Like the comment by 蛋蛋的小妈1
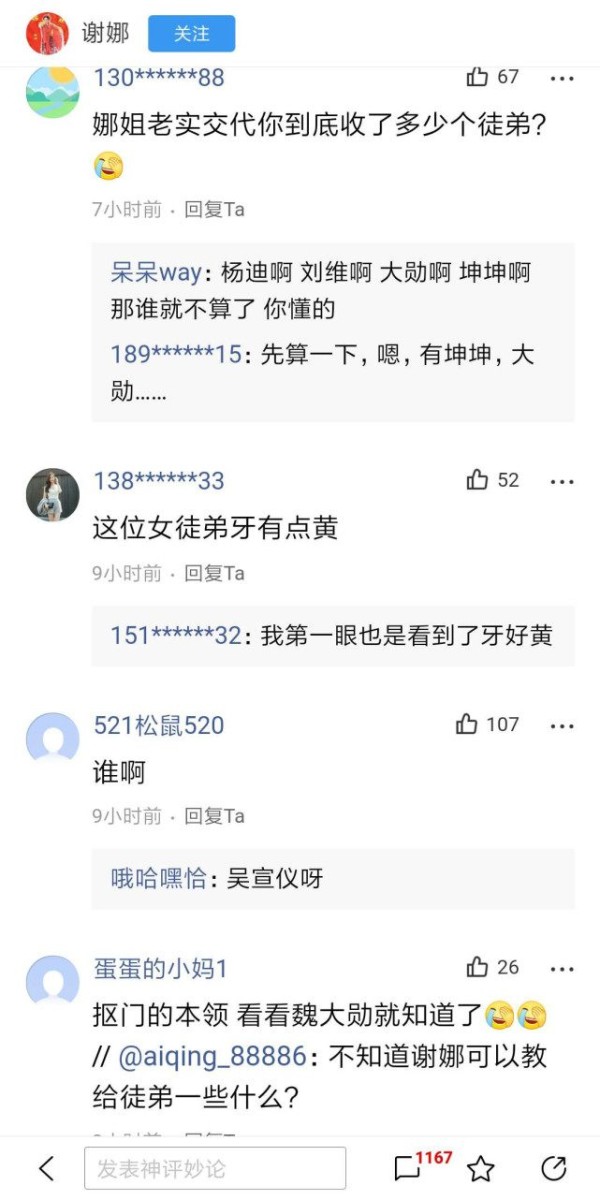 coord(493,967)
